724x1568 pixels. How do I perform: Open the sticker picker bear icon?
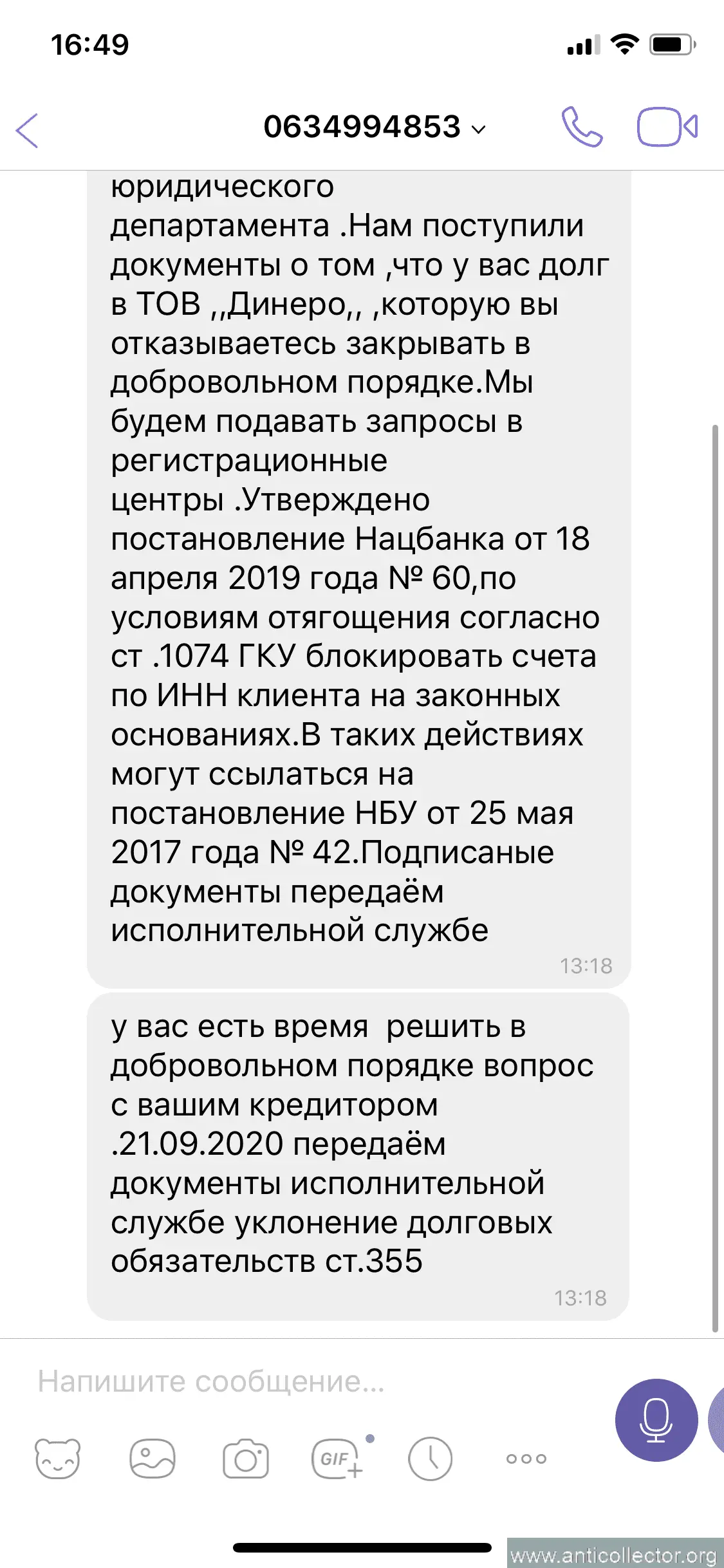pyautogui.click(x=58, y=1459)
